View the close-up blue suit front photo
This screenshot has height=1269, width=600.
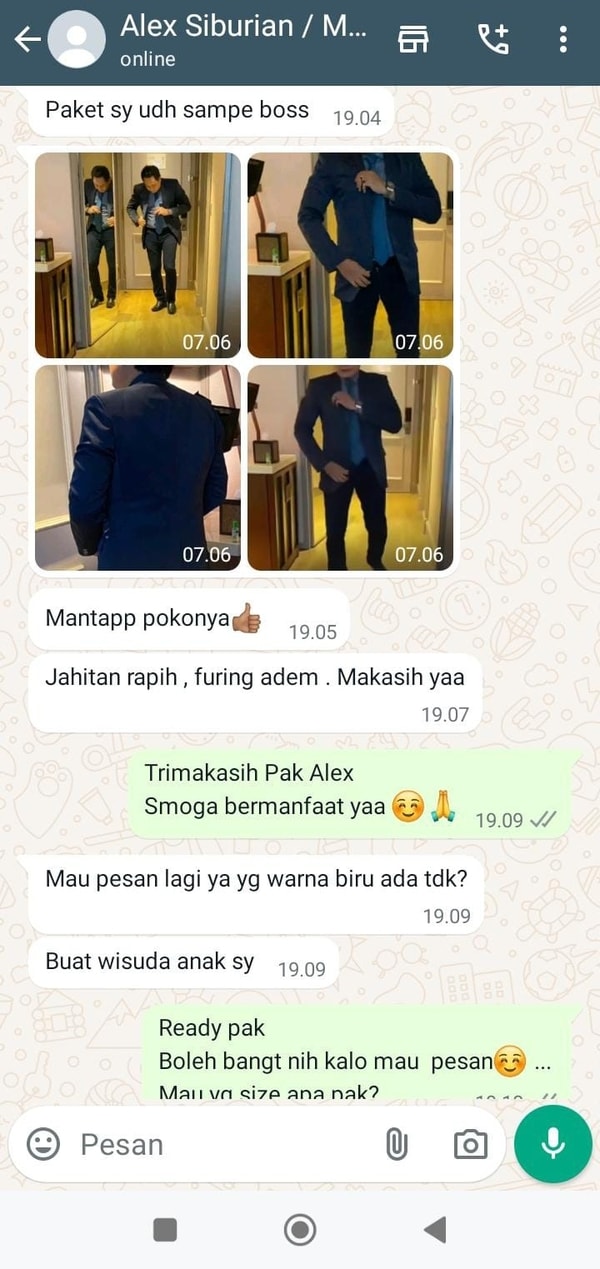pyautogui.click(x=350, y=255)
